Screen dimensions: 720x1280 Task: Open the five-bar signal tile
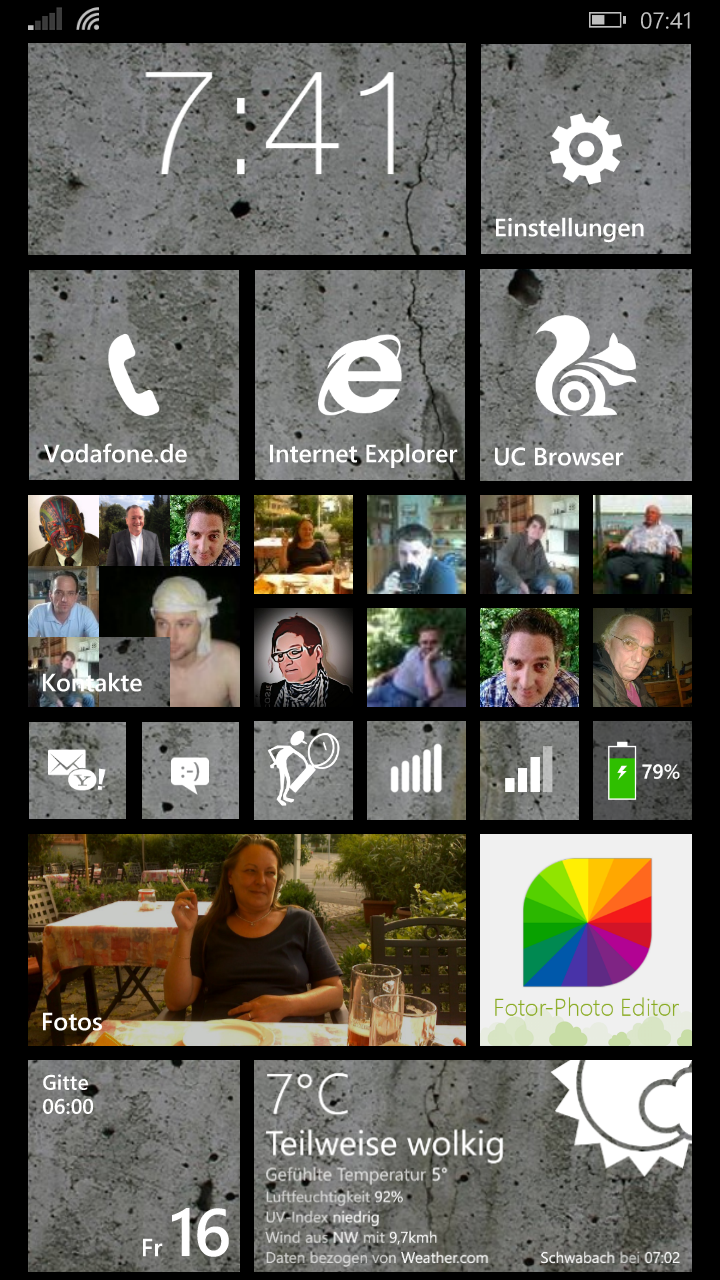pos(416,770)
